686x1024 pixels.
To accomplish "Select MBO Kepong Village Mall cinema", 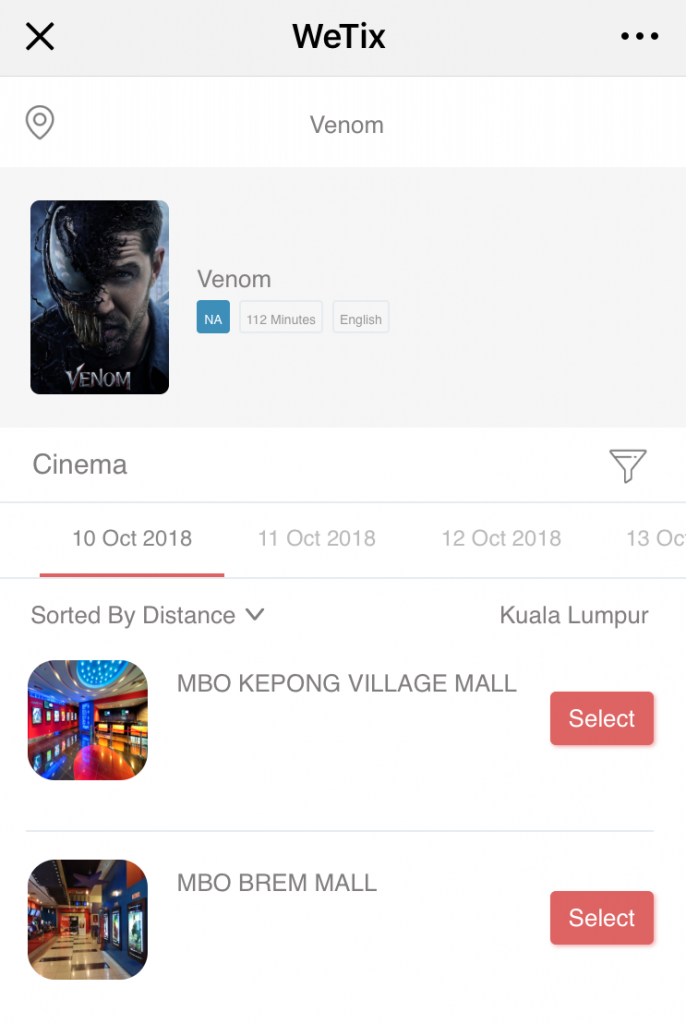I will [601, 718].
